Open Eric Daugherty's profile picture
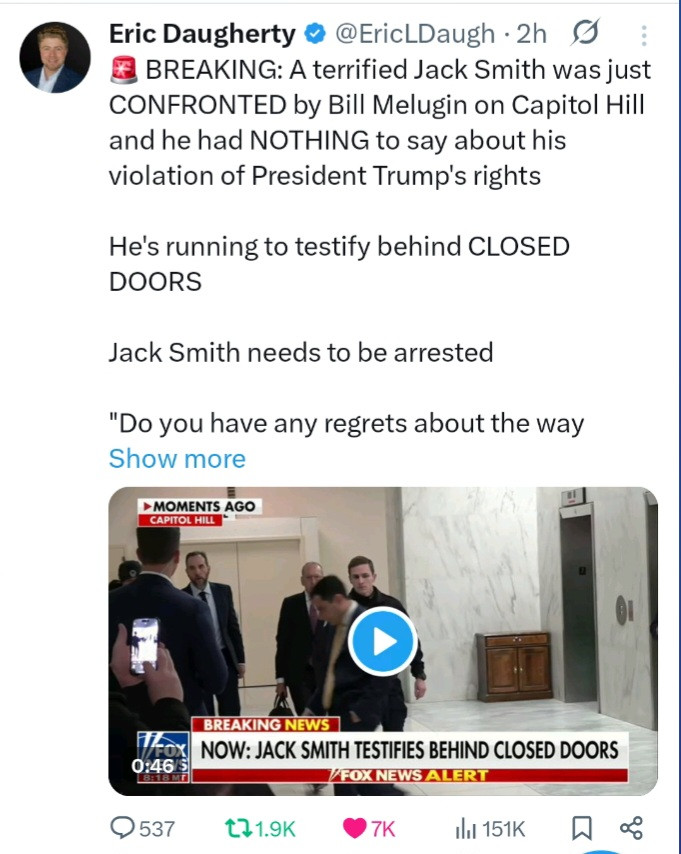 tap(55, 57)
